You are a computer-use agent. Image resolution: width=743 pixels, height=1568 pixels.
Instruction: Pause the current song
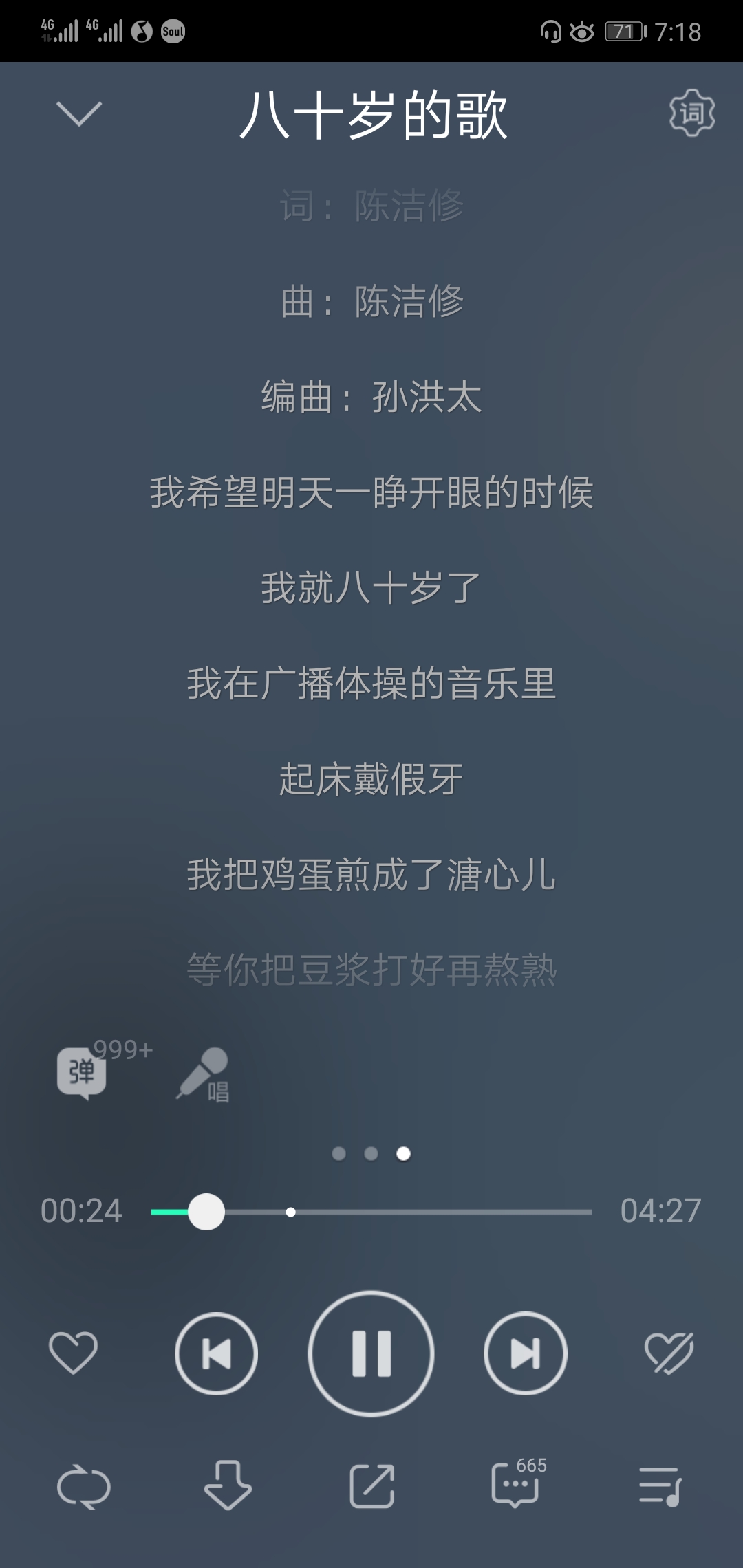(x=371, y=1353)
